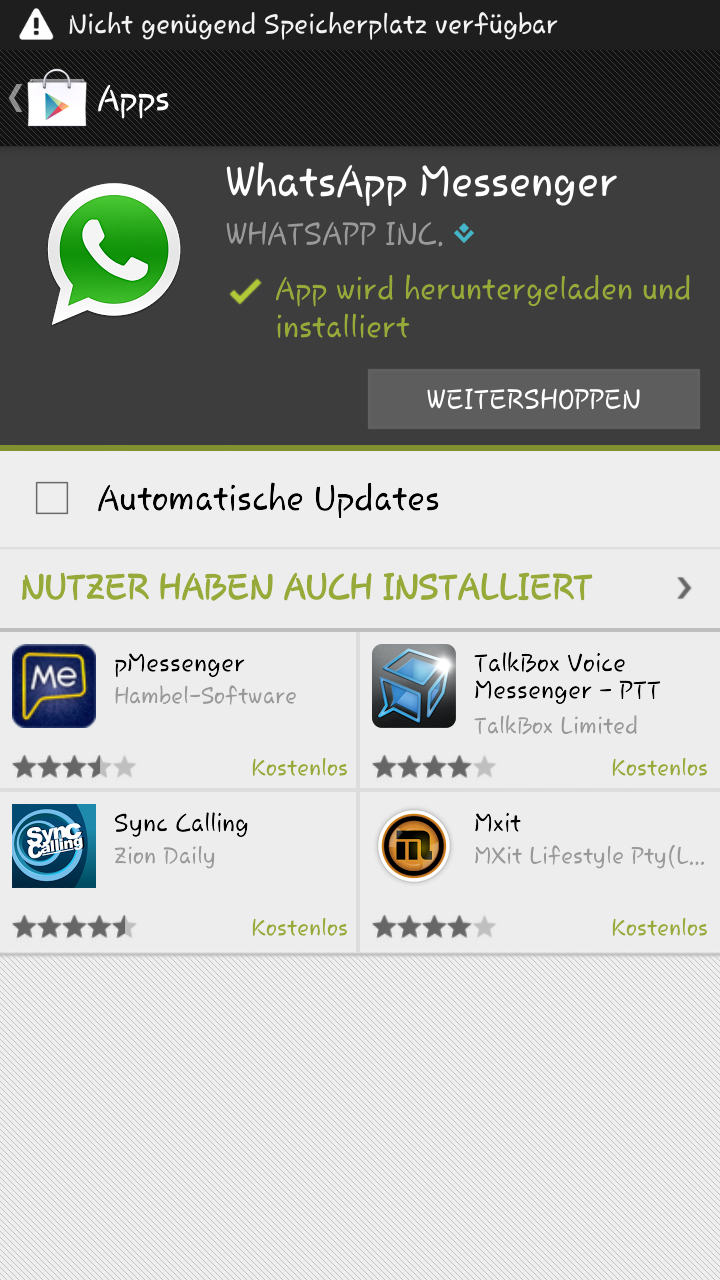Screen dimensions: 720x1280
Task: Expand Nutzer haben auch installiert section
Action: (x=360, y=588)
